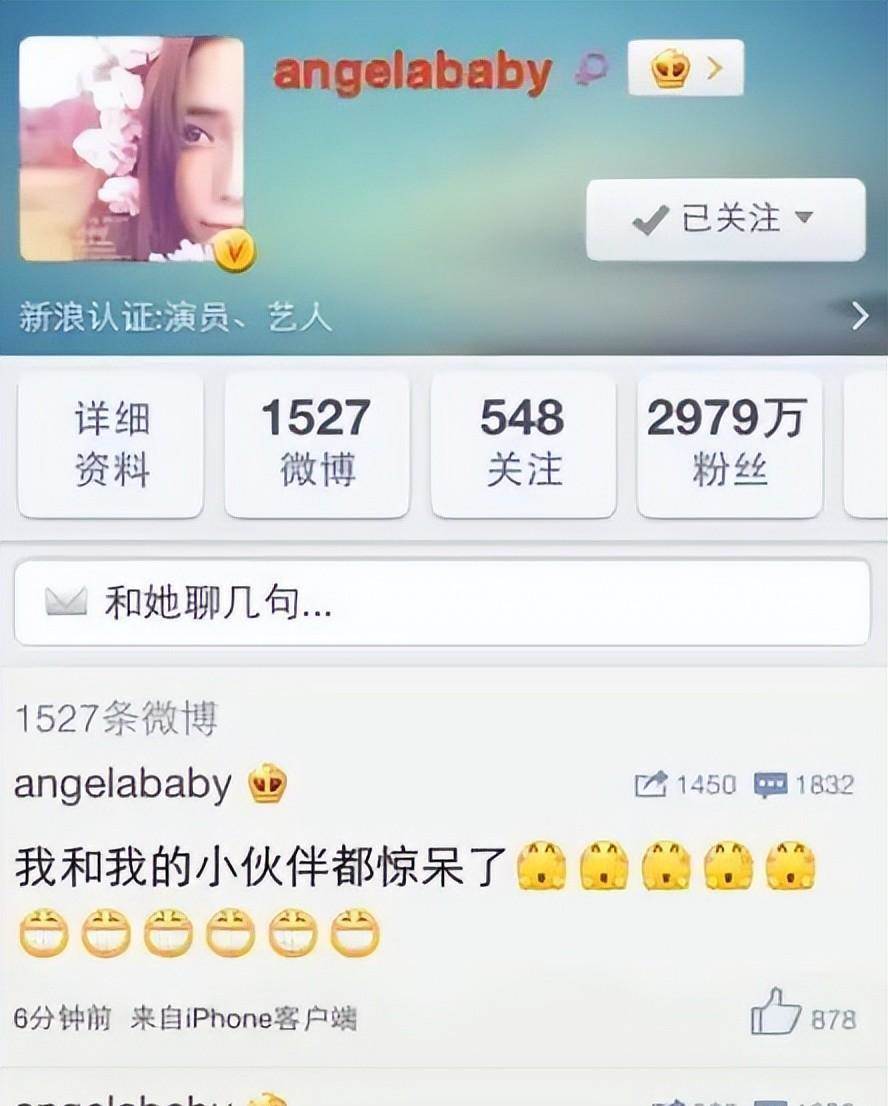Open the 548 关注 following list
This screenshot has width=888, height=1106.
click(x=522, y=444)
